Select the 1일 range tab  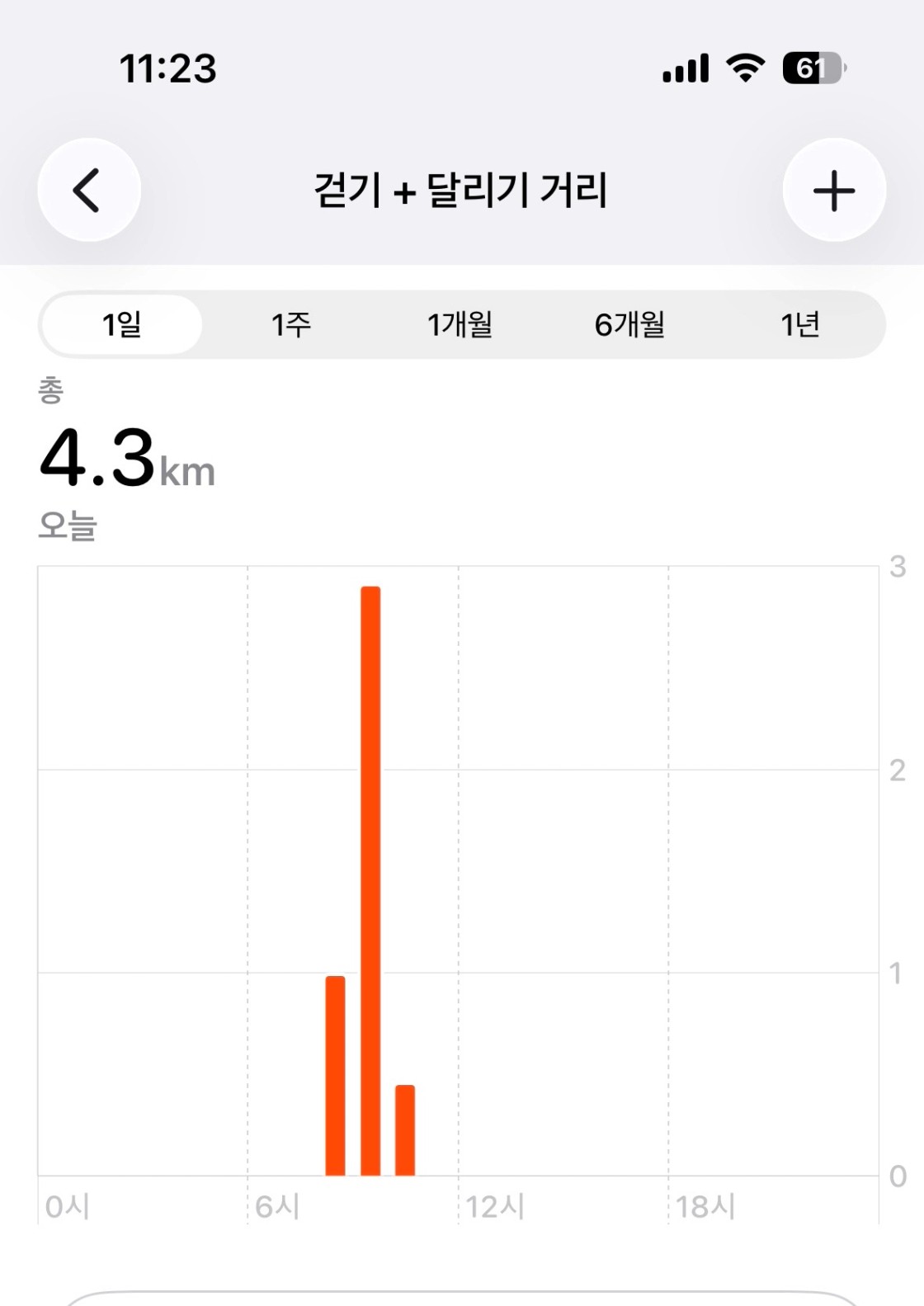122,324
